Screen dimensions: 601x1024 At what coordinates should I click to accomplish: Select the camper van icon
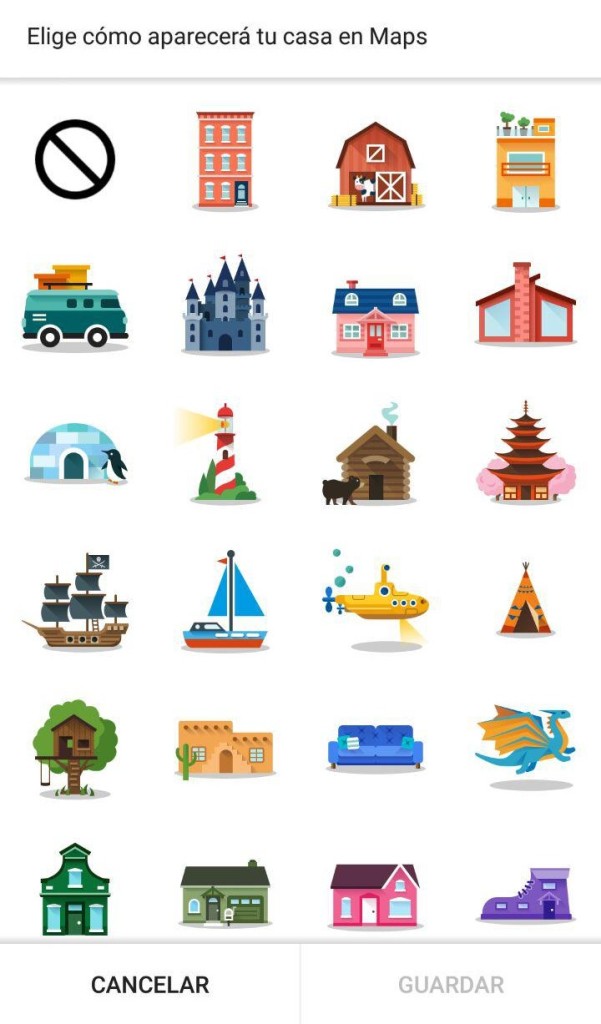(x=75, y=308)
